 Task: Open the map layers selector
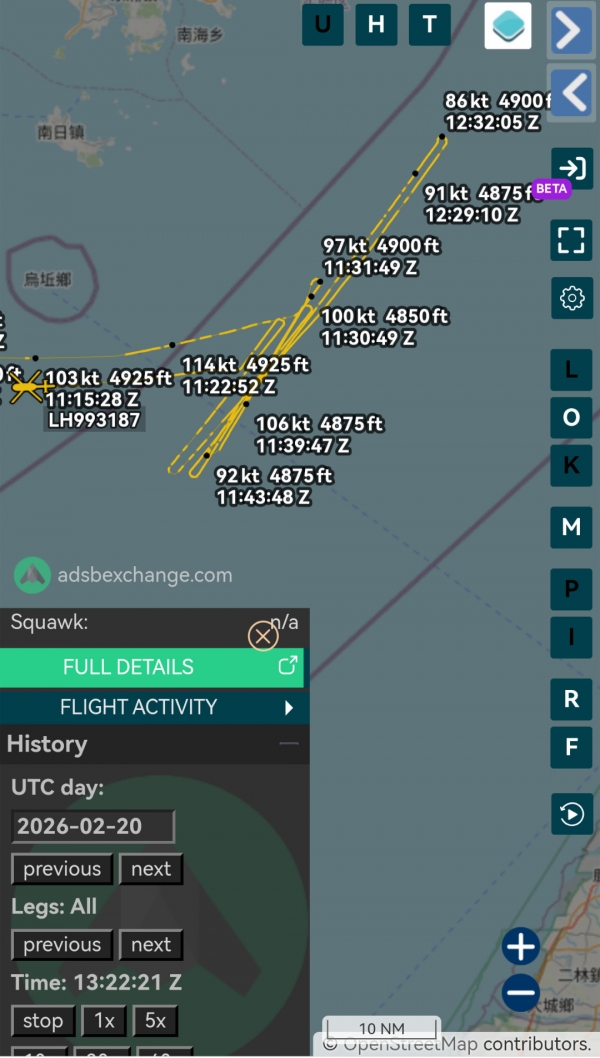[x=508, y=26]
